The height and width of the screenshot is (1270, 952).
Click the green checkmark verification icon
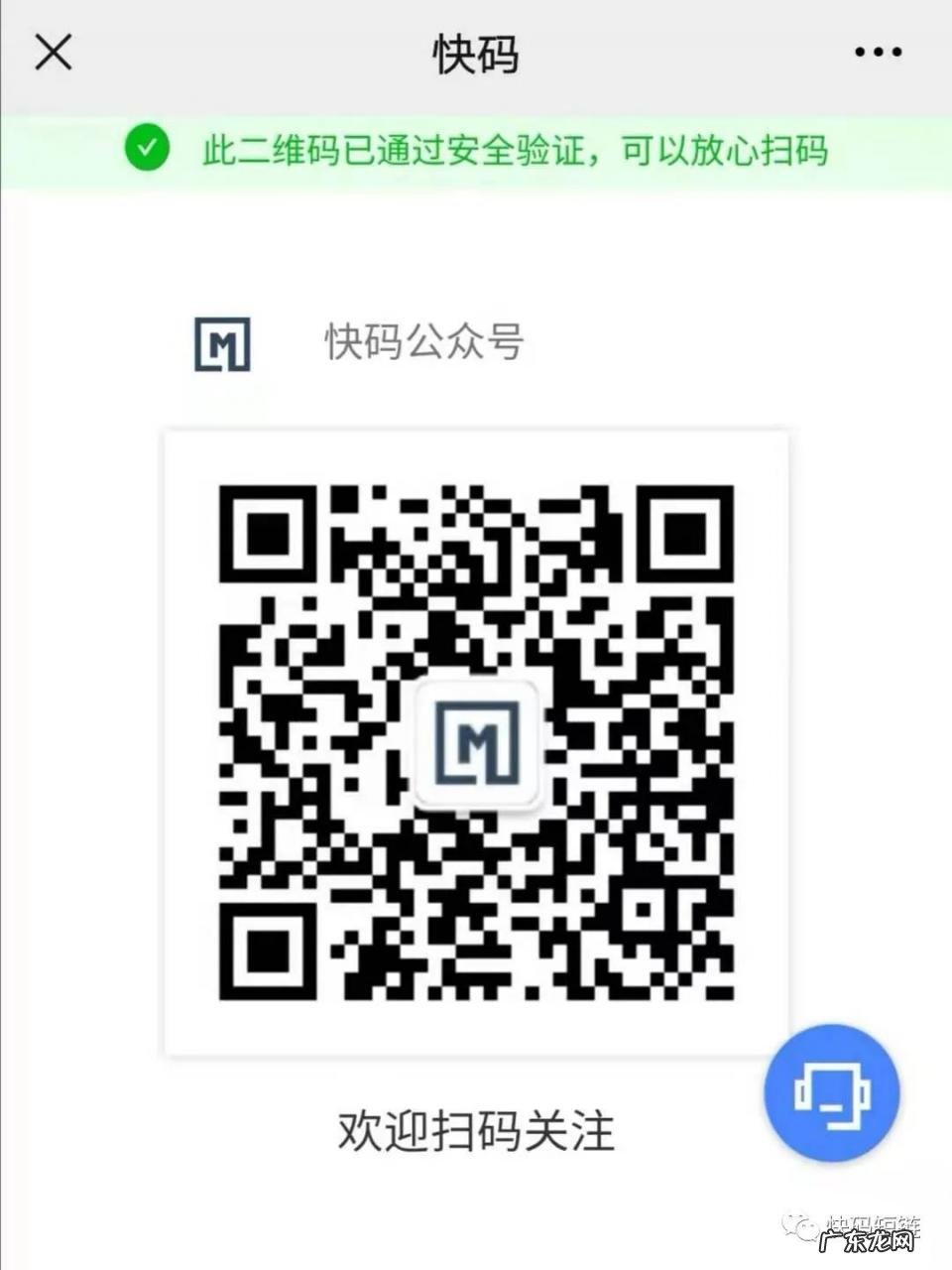point(147,149)
